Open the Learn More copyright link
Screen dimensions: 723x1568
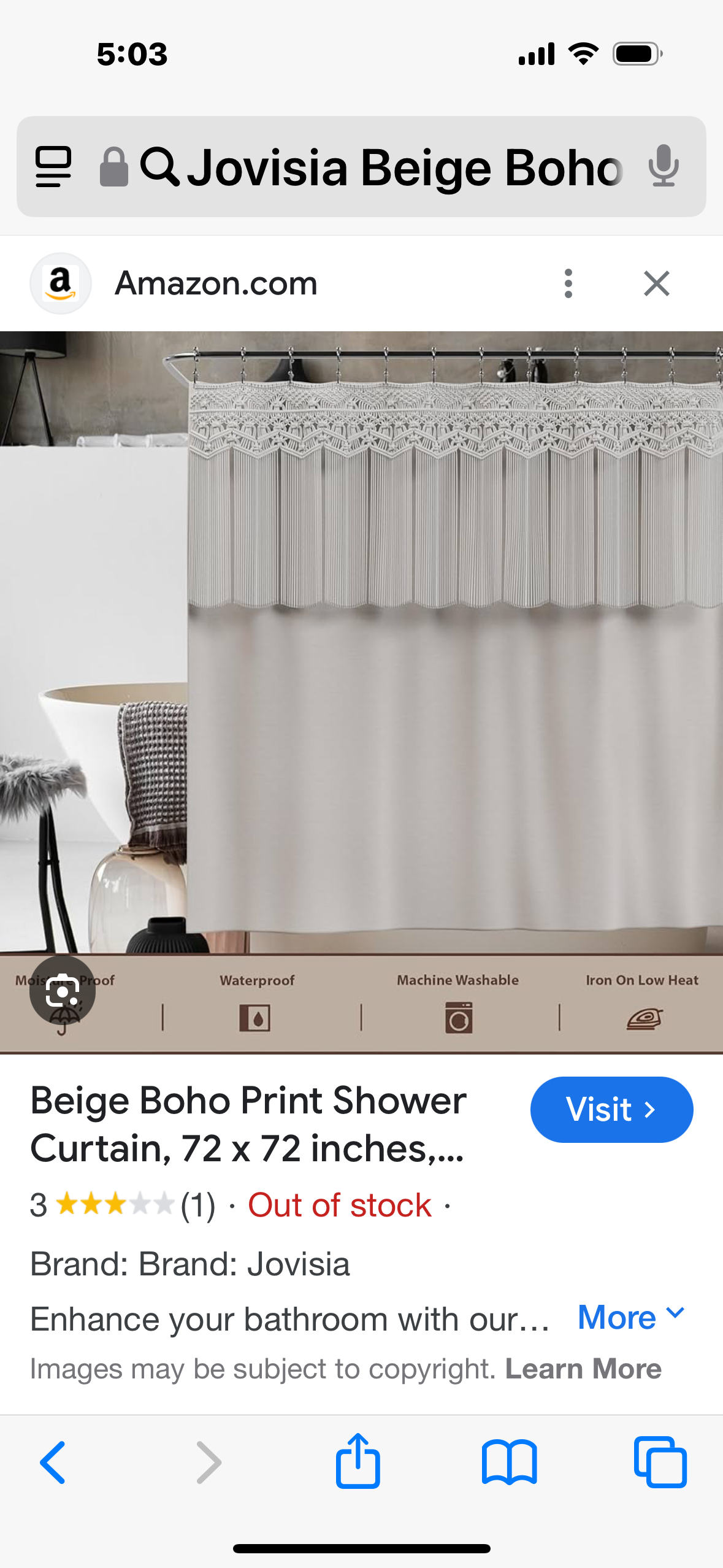583,1369
